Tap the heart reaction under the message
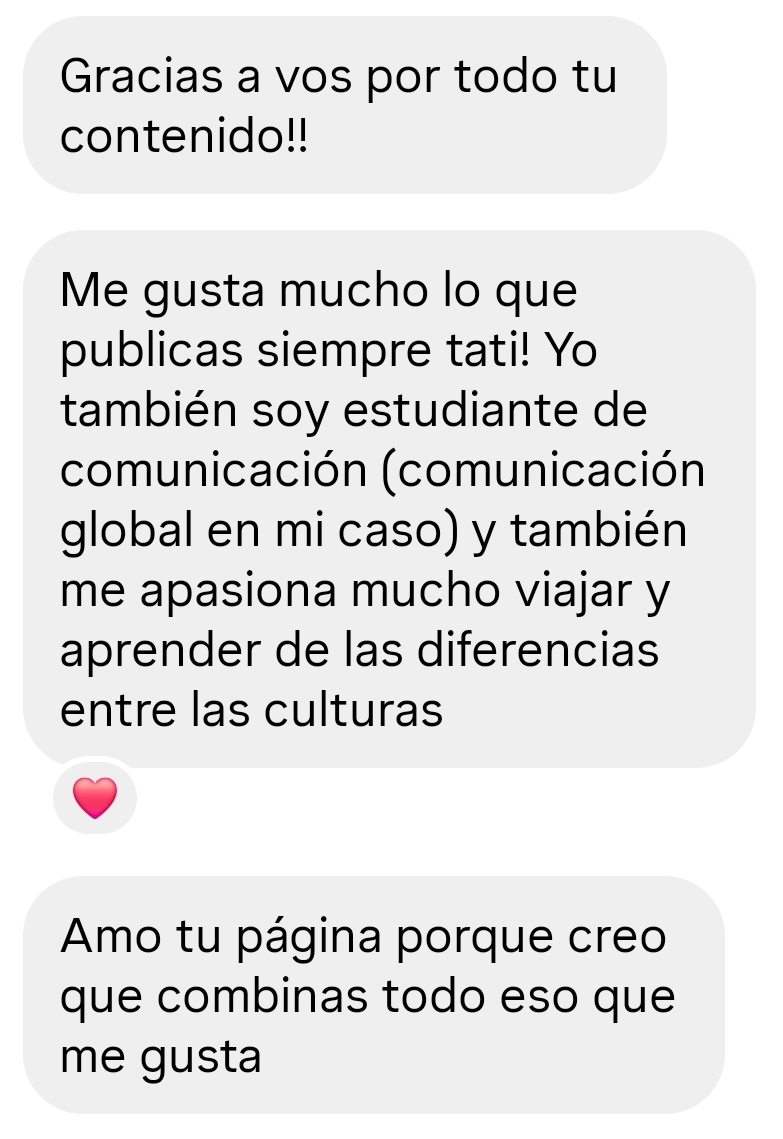This screenshot has height=1139, width=783. pyautogui.click(x=95, y=798)
